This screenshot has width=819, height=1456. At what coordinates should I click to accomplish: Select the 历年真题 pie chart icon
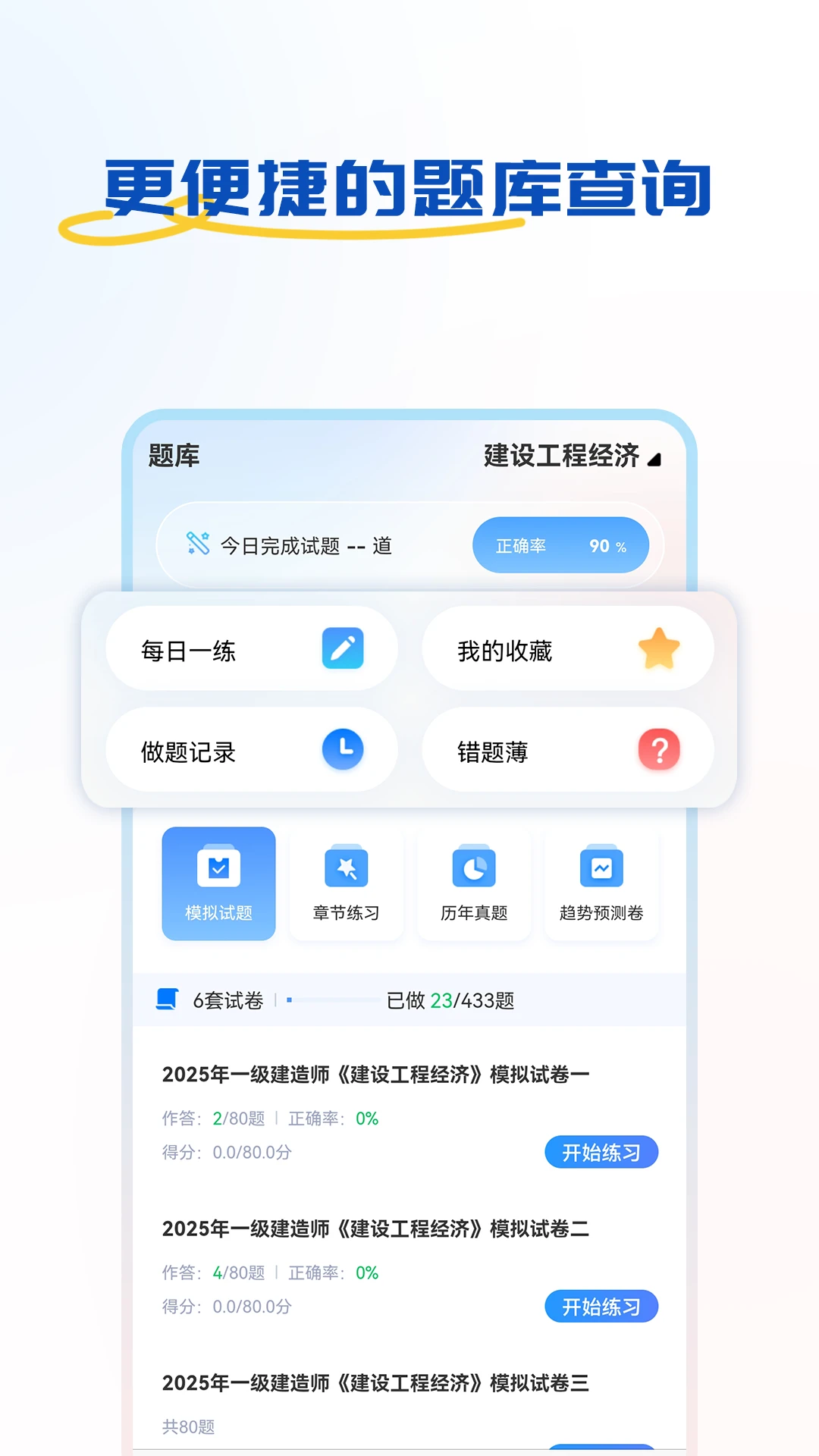point(473,867)
